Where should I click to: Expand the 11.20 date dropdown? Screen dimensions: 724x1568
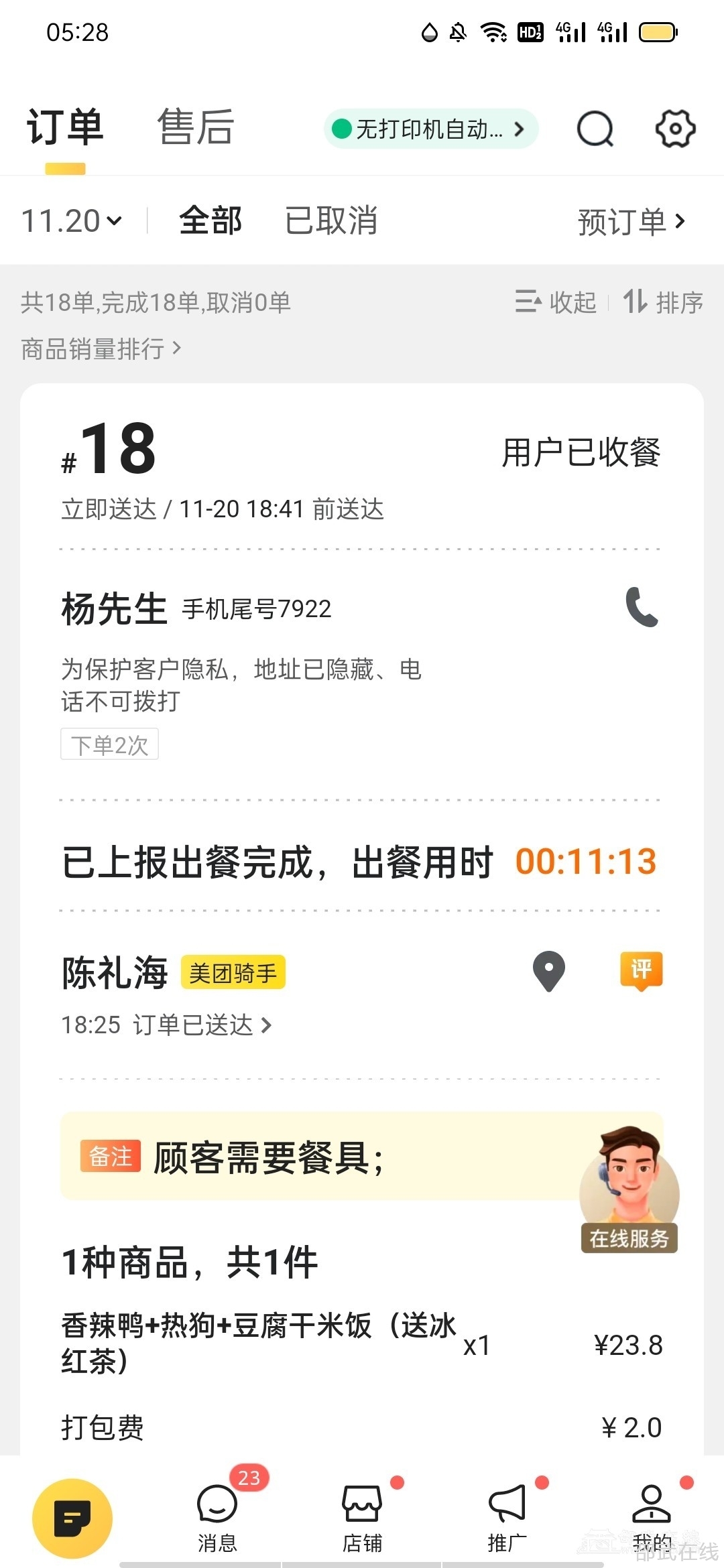(x=72, y=220)
